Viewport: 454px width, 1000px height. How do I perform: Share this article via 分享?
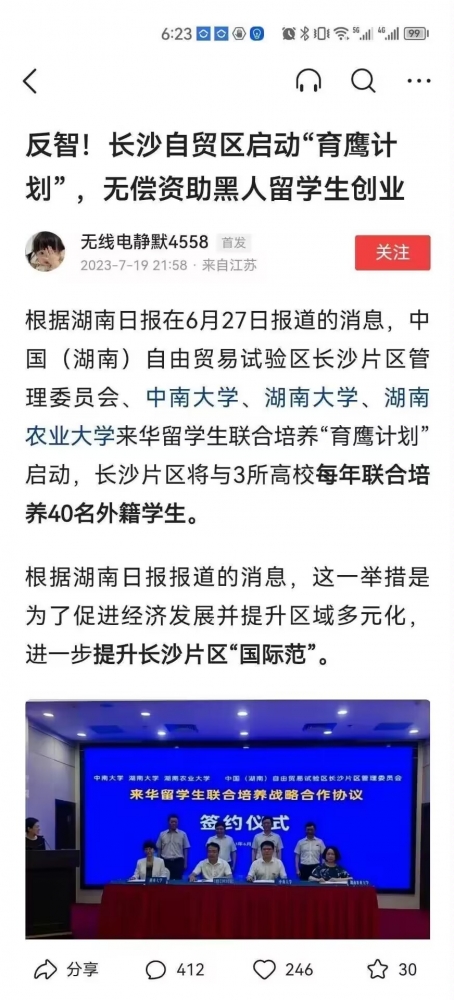[66, 970]
